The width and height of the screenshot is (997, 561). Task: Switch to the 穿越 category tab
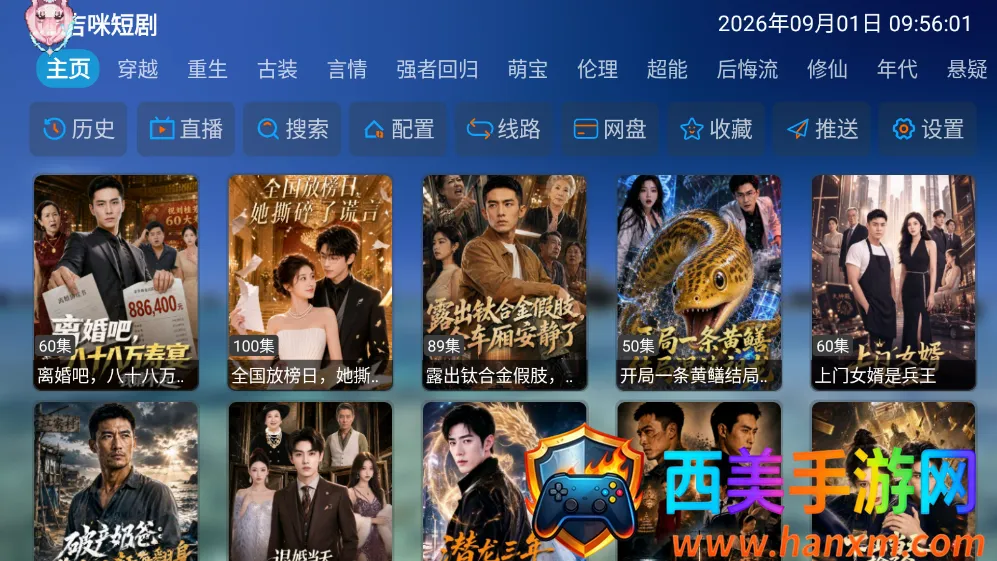point(137,69)
